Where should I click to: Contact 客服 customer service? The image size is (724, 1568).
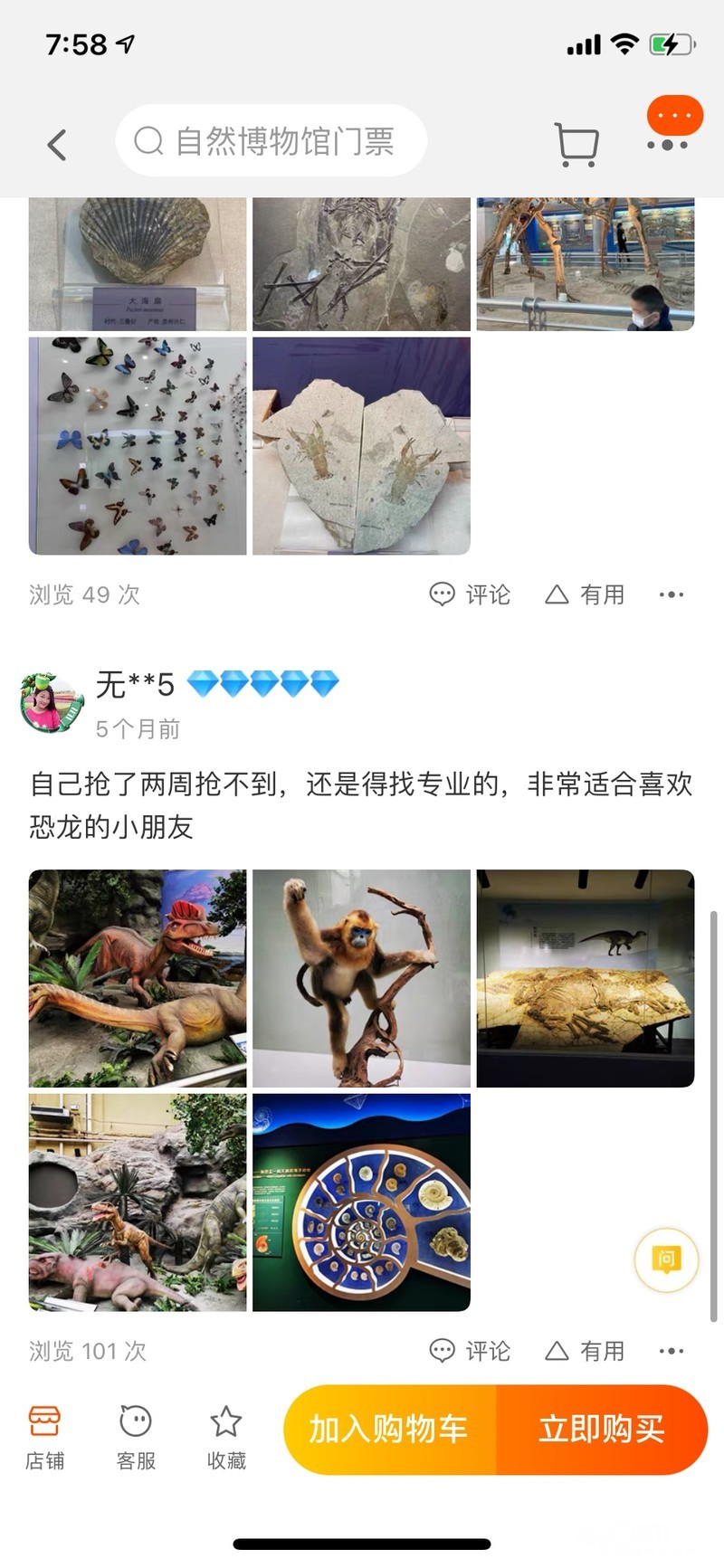(x=136, y=1437)
